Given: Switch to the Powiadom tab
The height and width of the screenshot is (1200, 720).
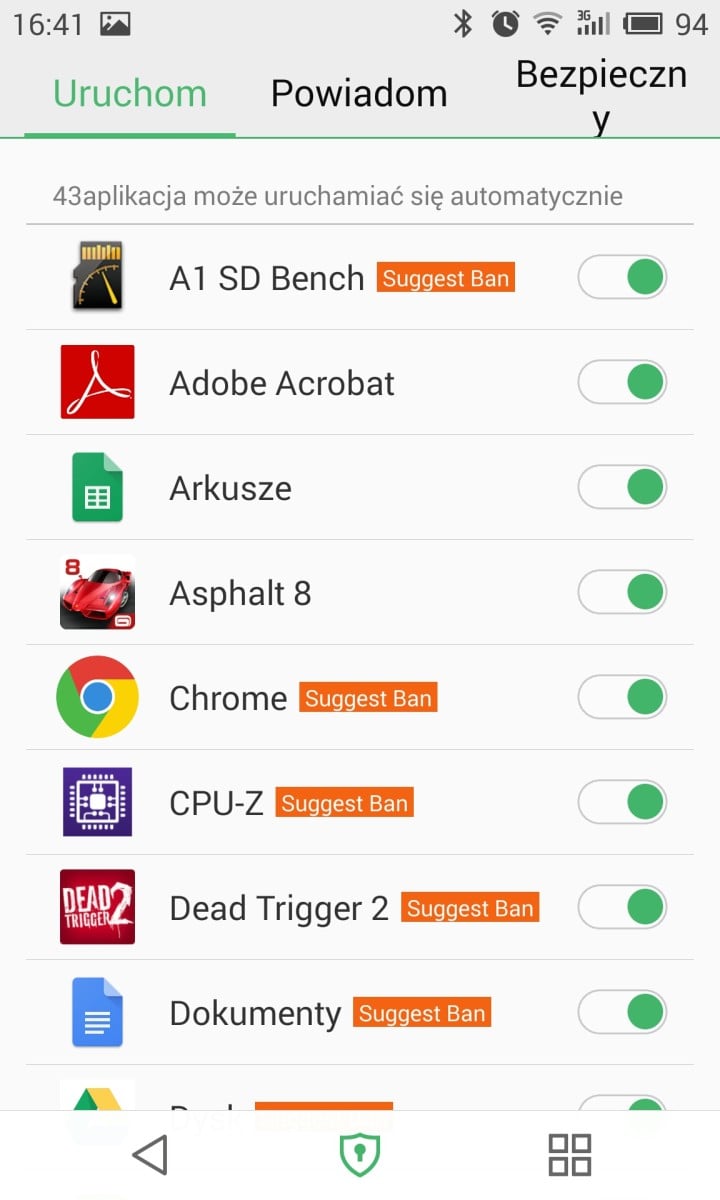Looking at the screenshot, I should point(359,93).
